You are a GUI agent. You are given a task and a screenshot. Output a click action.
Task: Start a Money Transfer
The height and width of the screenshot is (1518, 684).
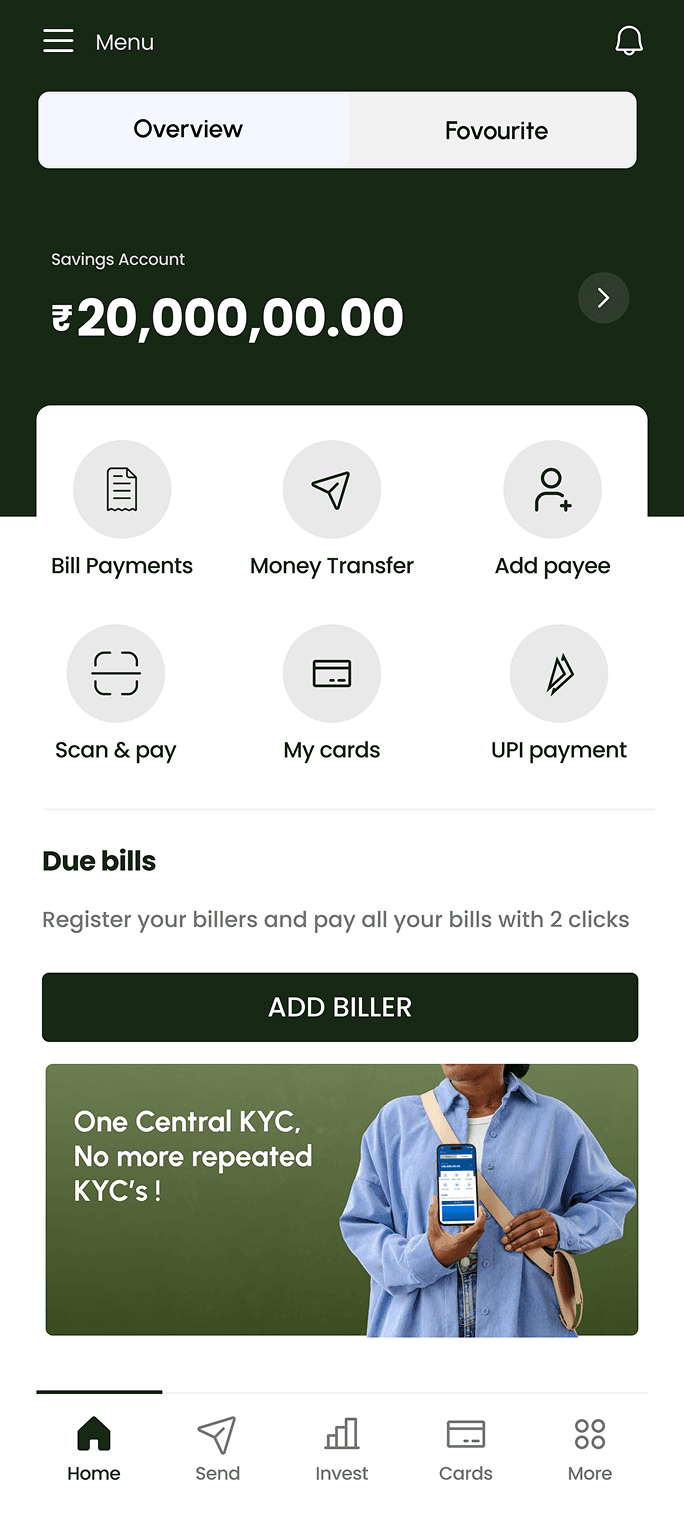[332, 510]
